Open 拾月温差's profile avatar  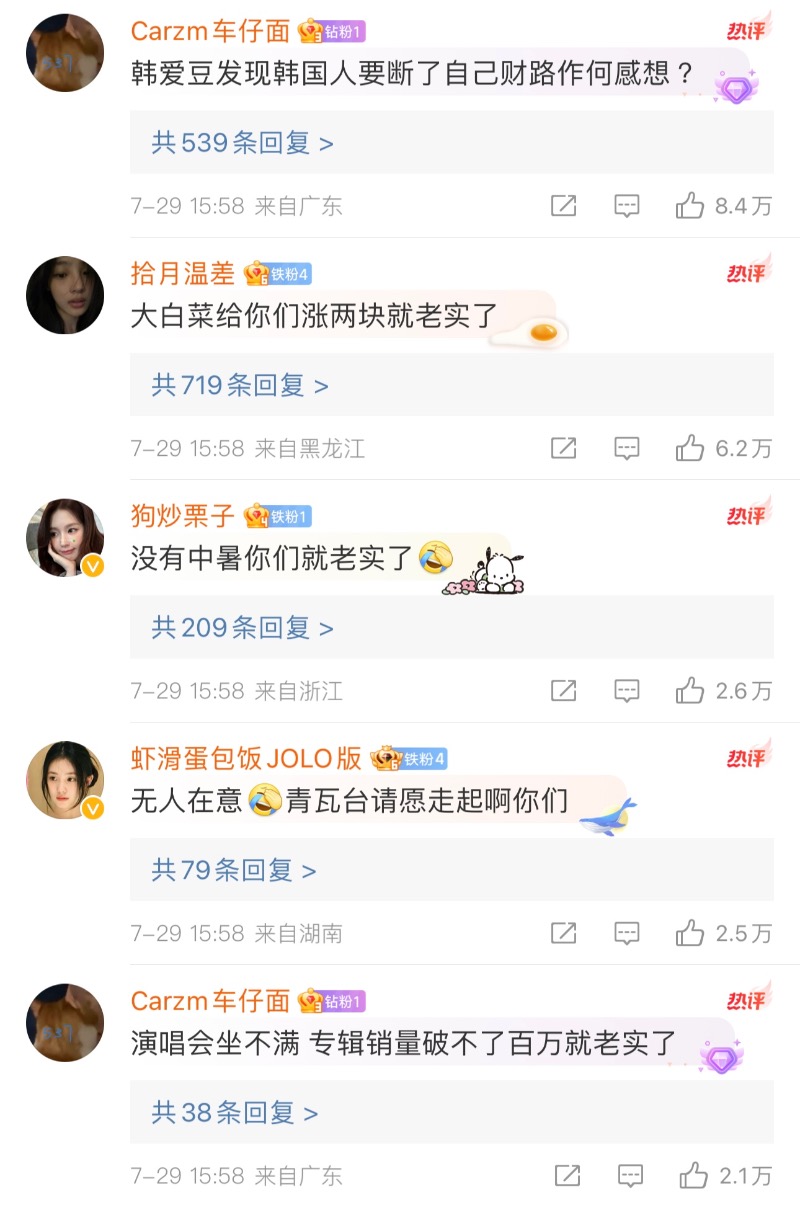(x=65, y=295)
